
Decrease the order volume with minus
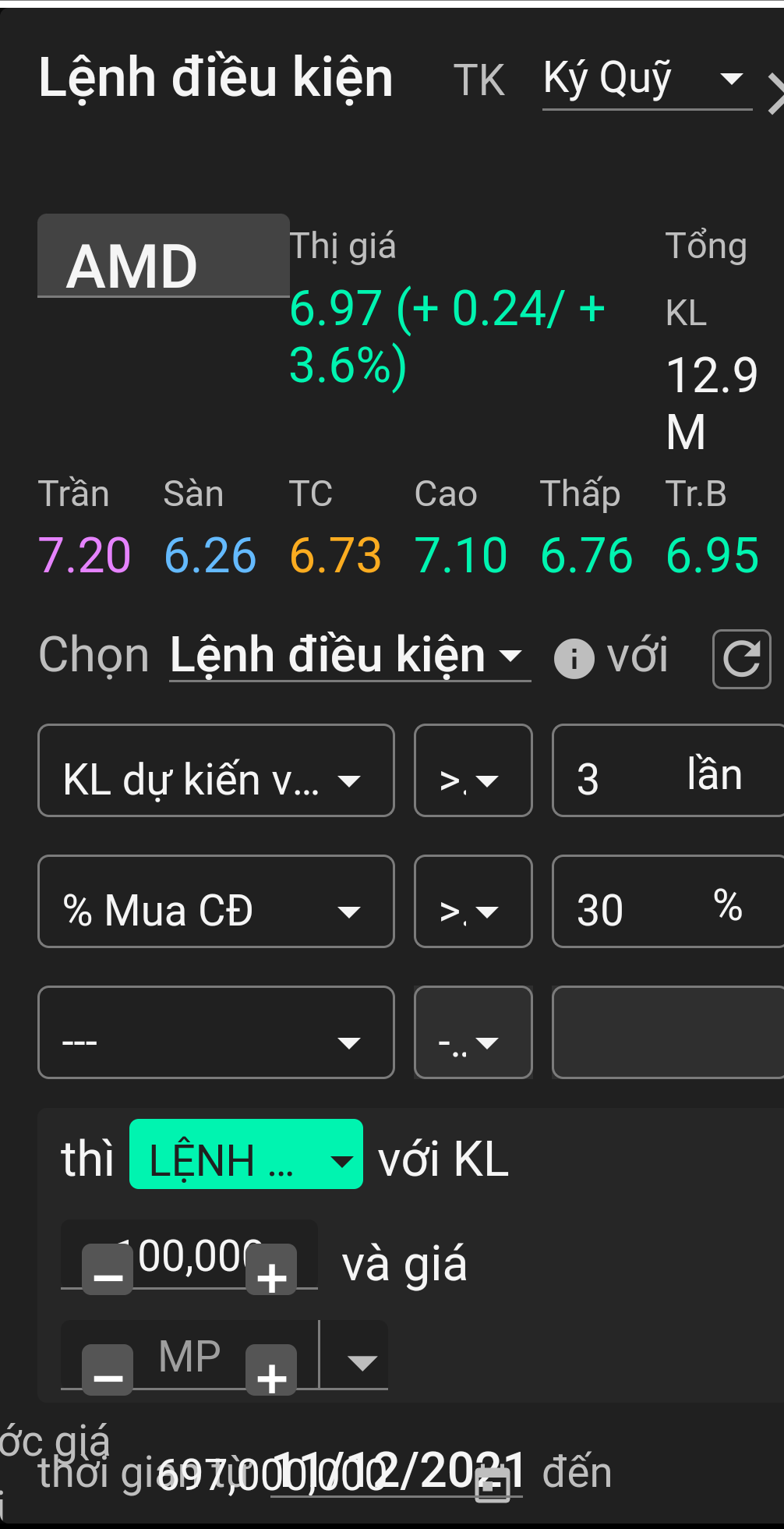tap(108, 1270)
